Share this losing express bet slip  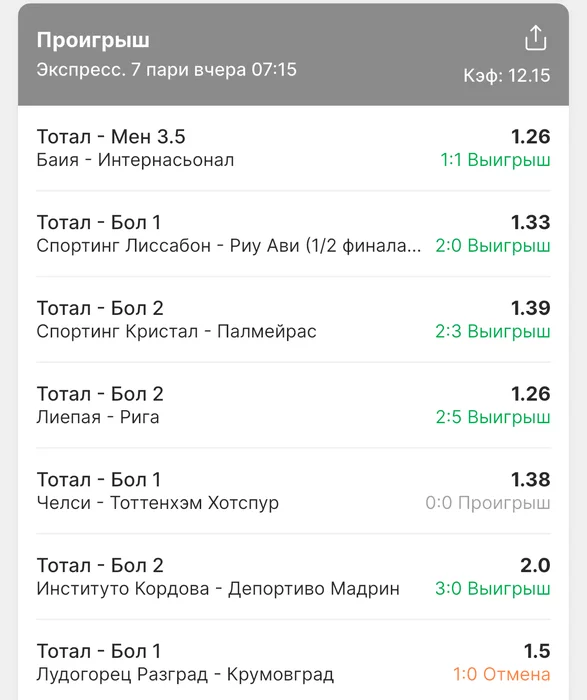point(535,38)
